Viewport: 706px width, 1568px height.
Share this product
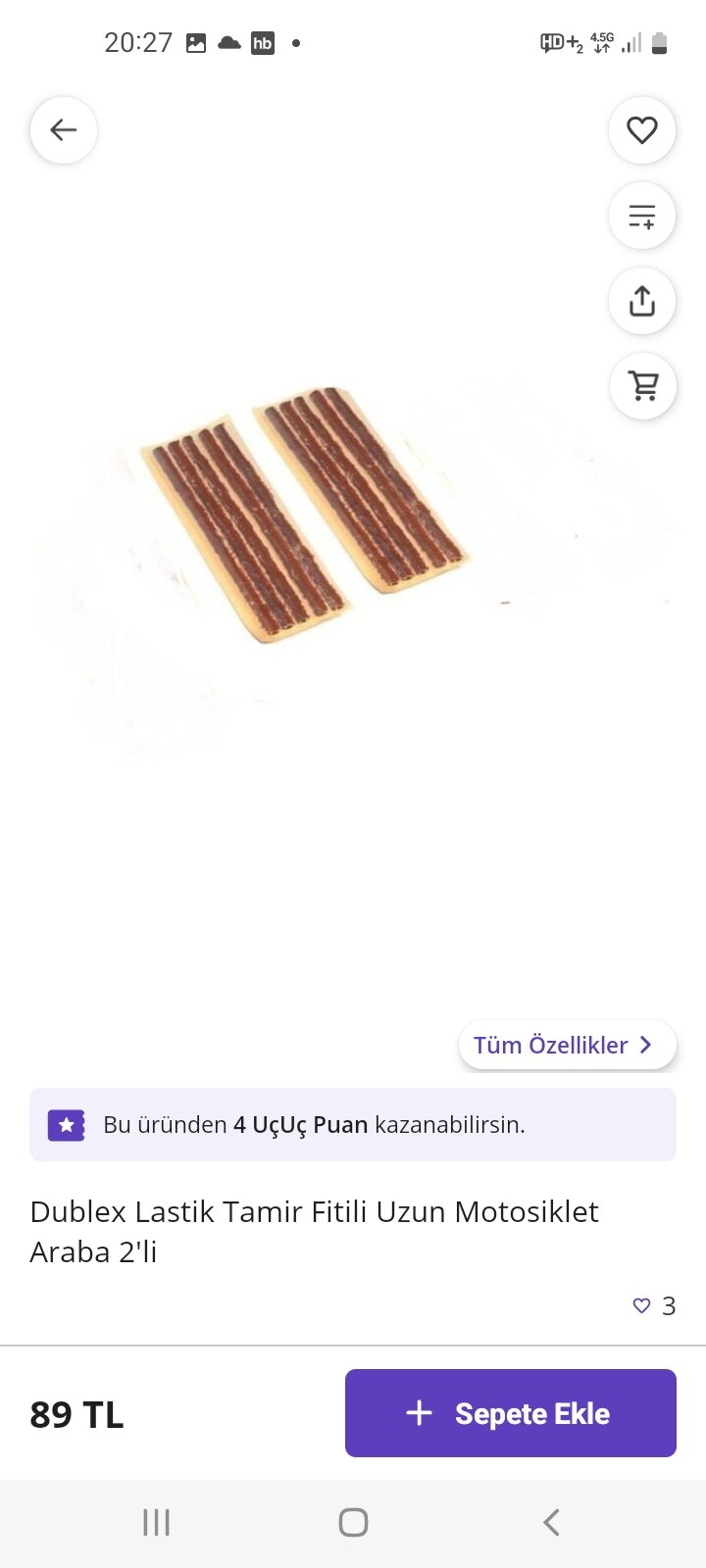[642, 301]
